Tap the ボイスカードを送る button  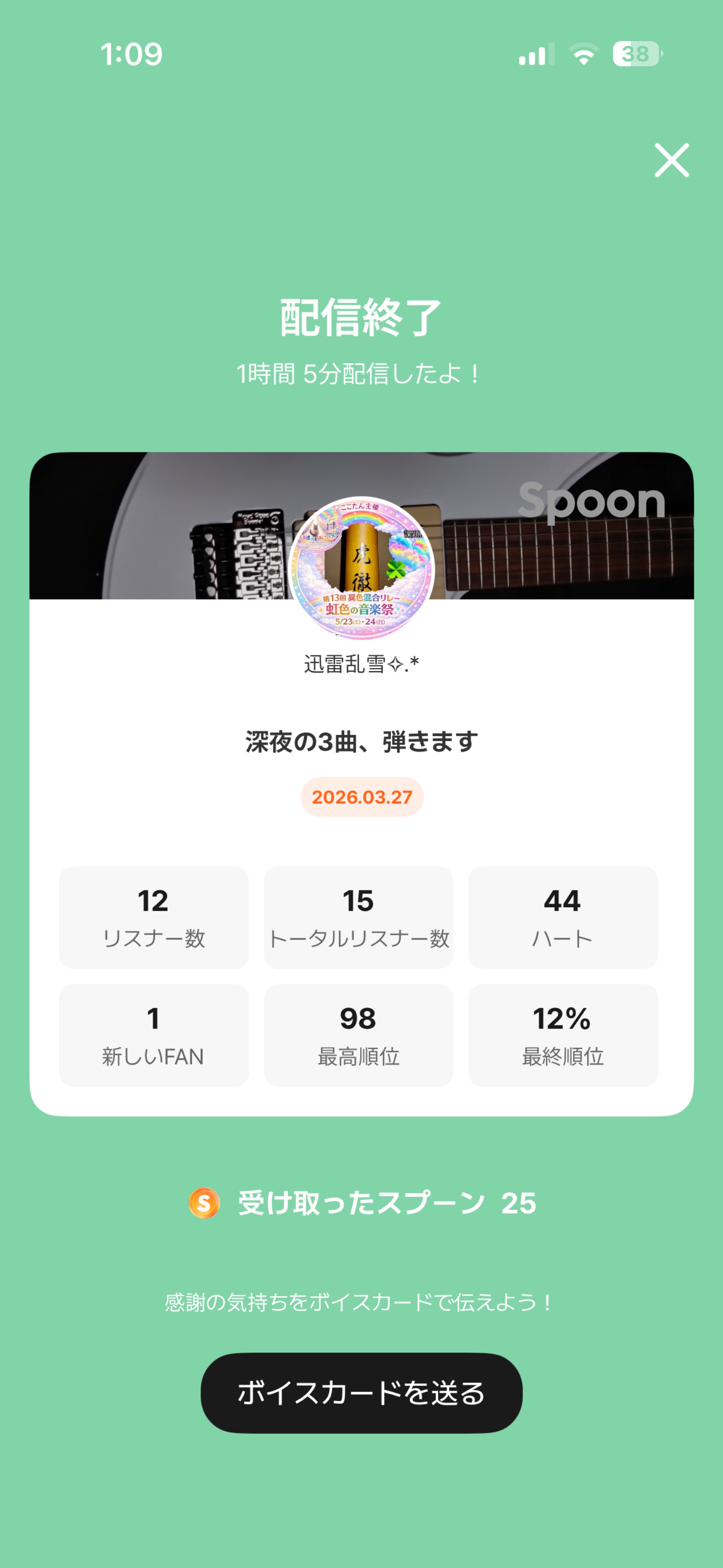point(361,1393)
